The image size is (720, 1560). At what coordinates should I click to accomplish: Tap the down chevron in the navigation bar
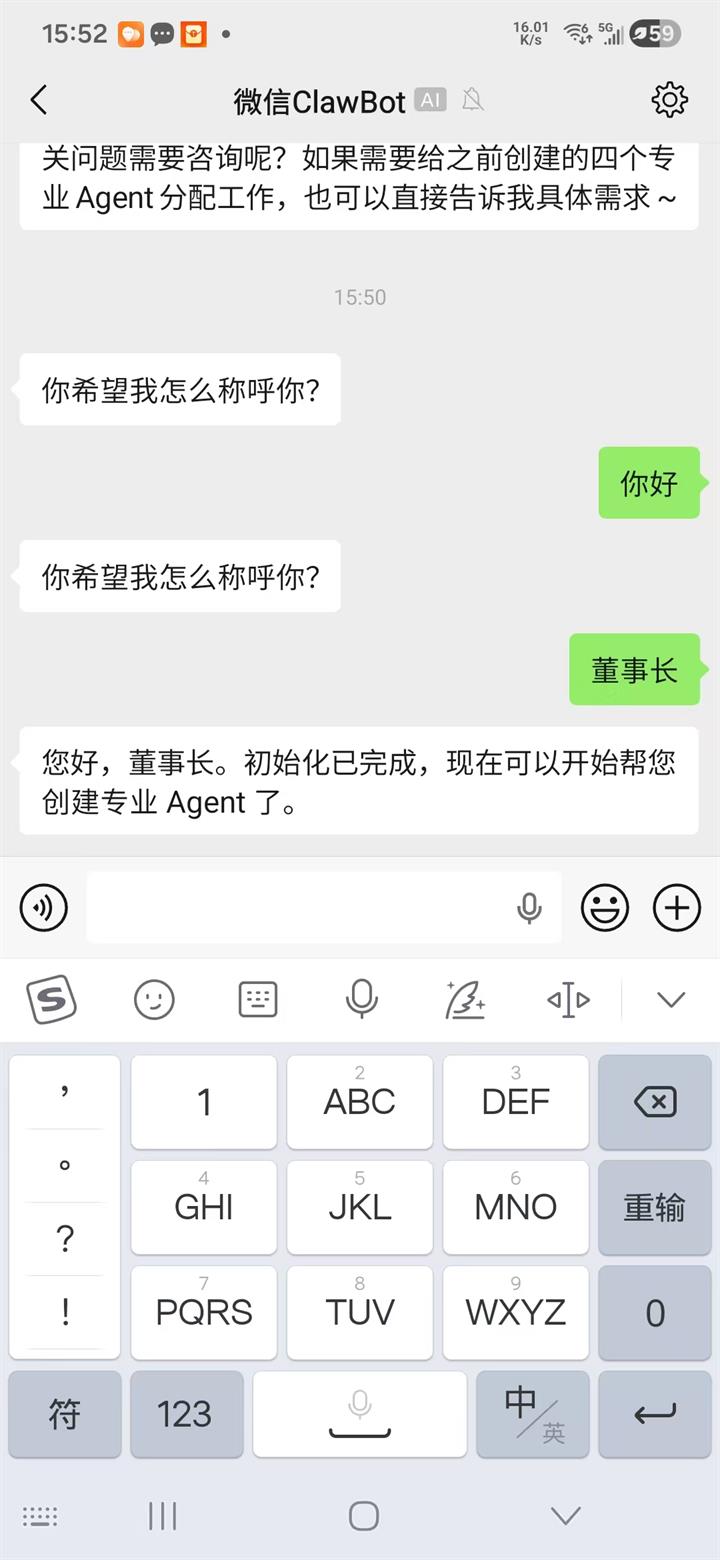click(565, 1516)
